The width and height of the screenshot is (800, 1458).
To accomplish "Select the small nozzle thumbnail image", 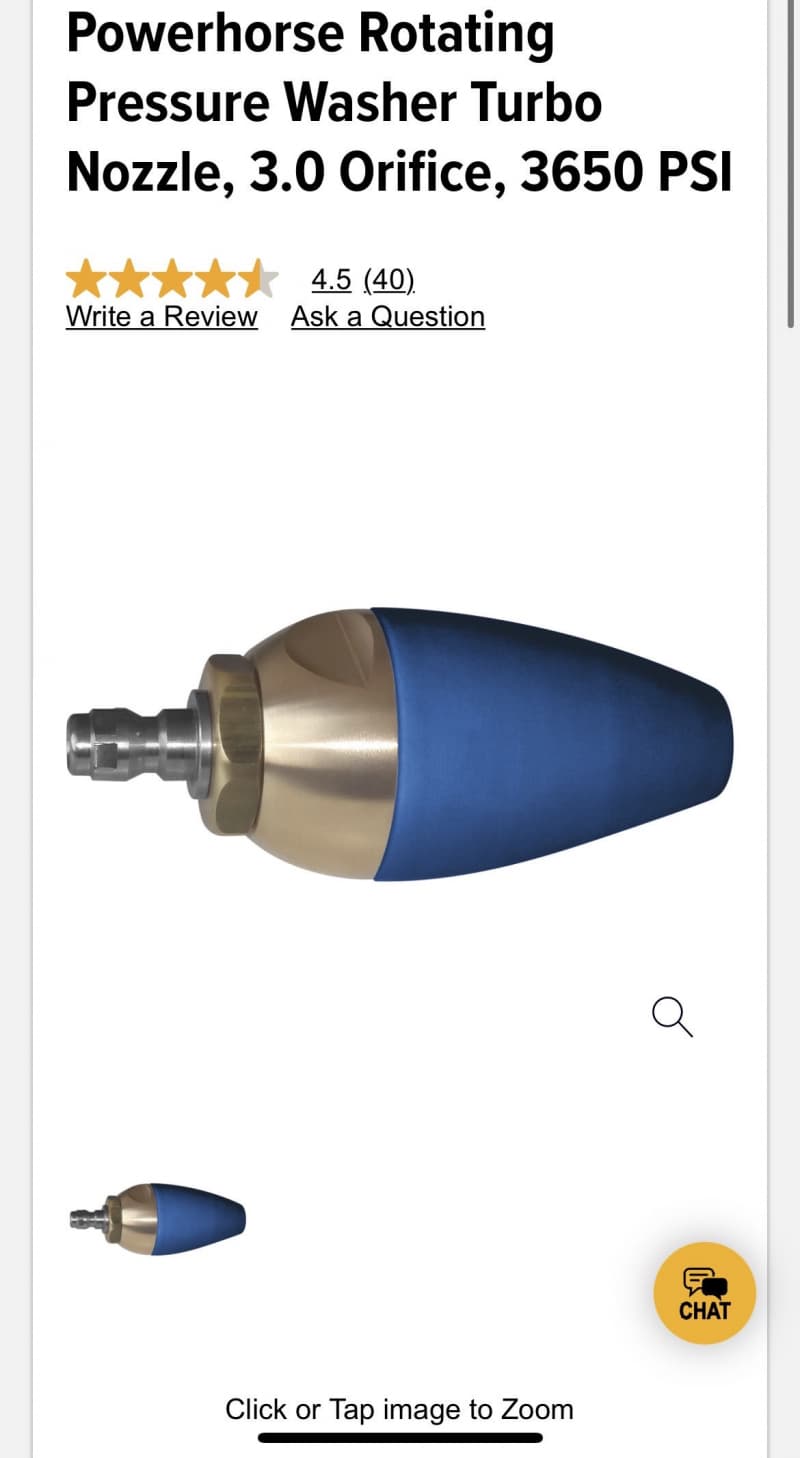I will click(x=158, y=1219).
